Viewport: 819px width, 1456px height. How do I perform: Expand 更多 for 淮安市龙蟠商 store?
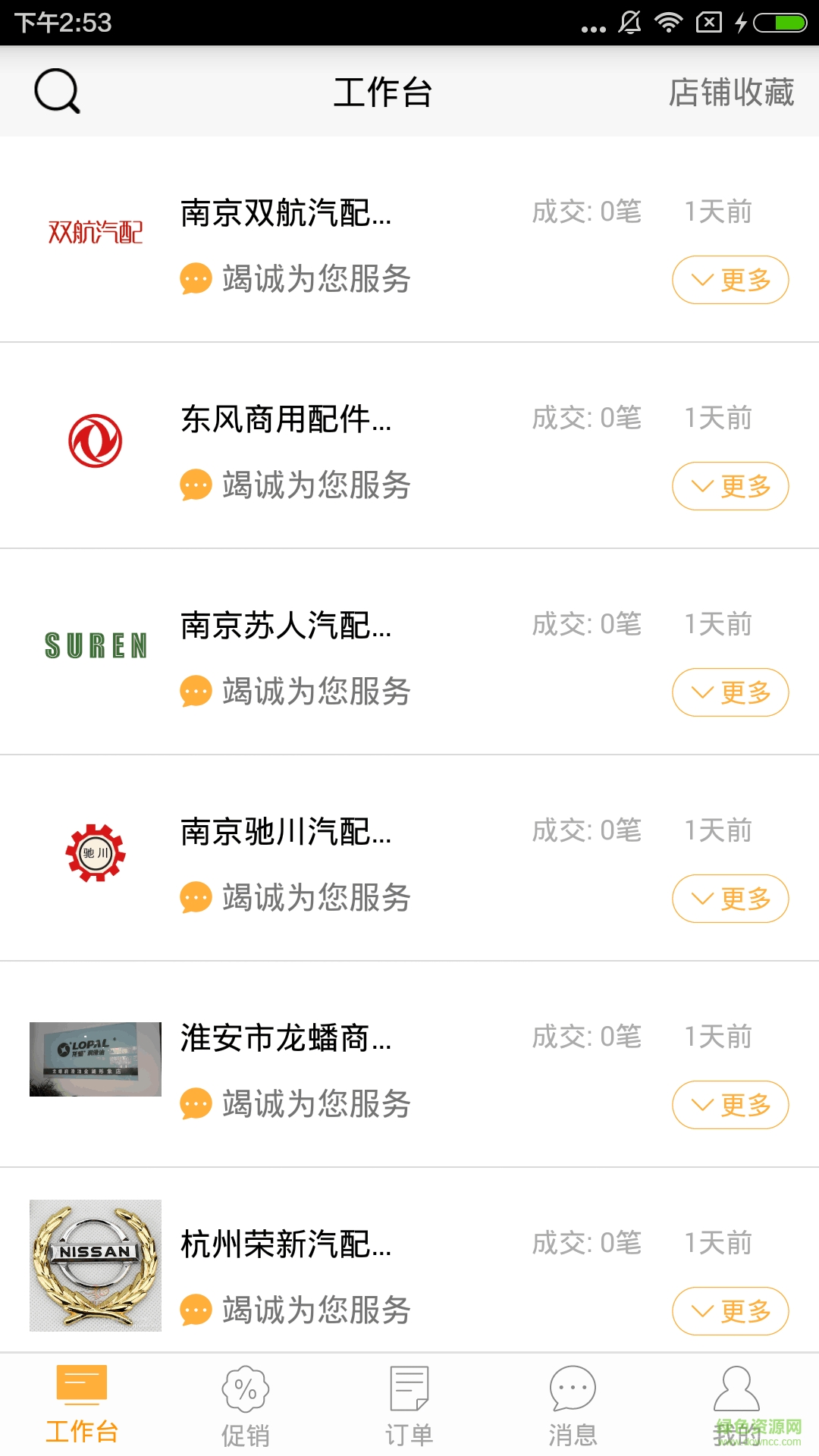click(730, 1105)
